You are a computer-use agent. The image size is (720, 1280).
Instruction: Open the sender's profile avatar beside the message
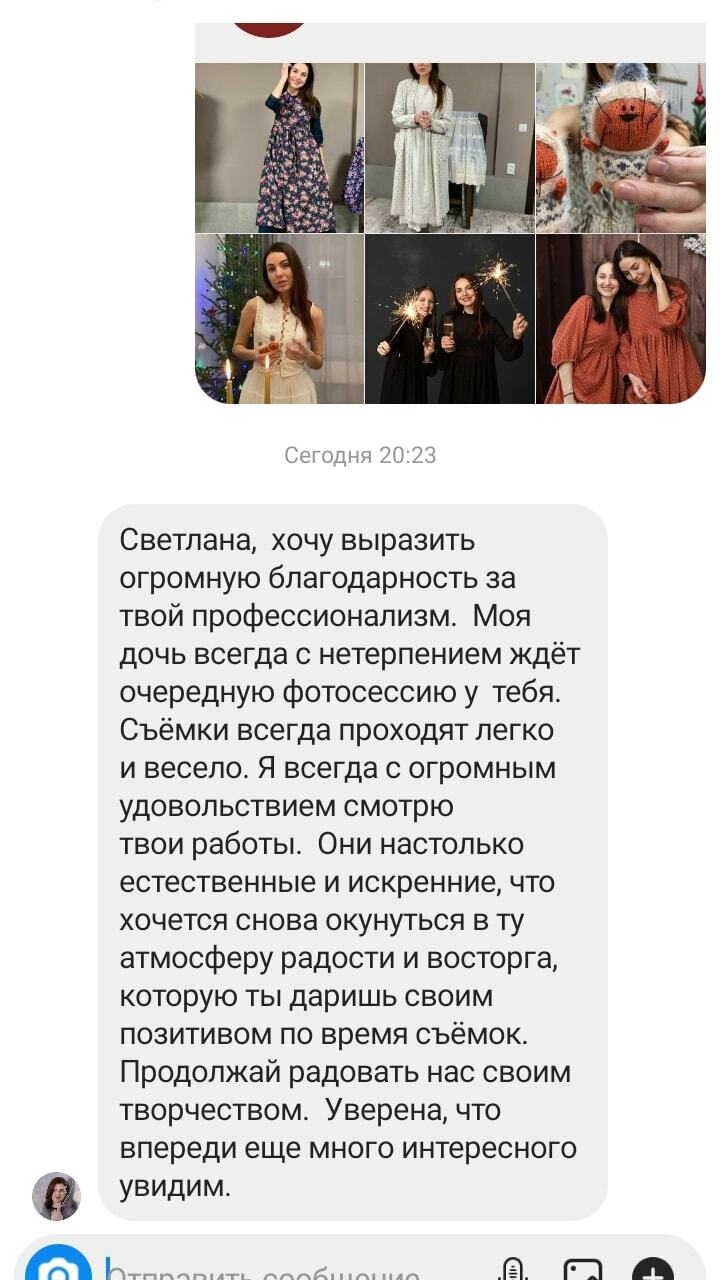coord(56,1196)
